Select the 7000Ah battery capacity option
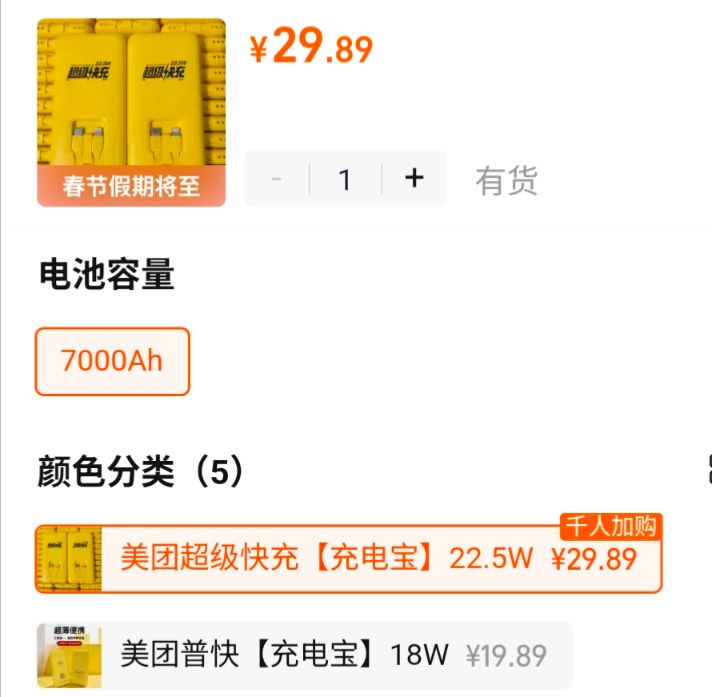This screenshot has height=697, width=712. [112, 361]
